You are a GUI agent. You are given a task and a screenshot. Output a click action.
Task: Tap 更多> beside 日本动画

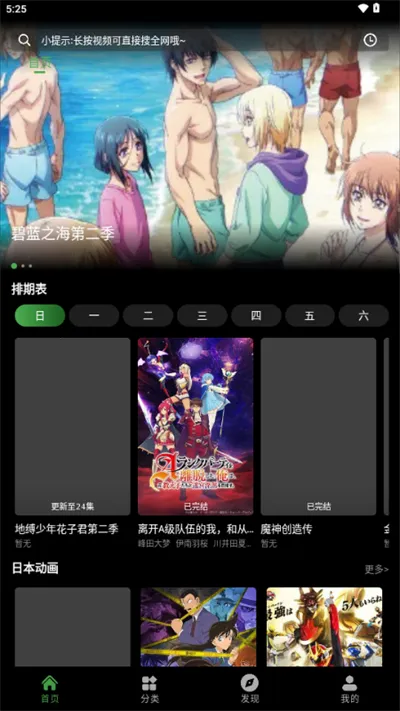pyautogui.click(x=376, y=570)
